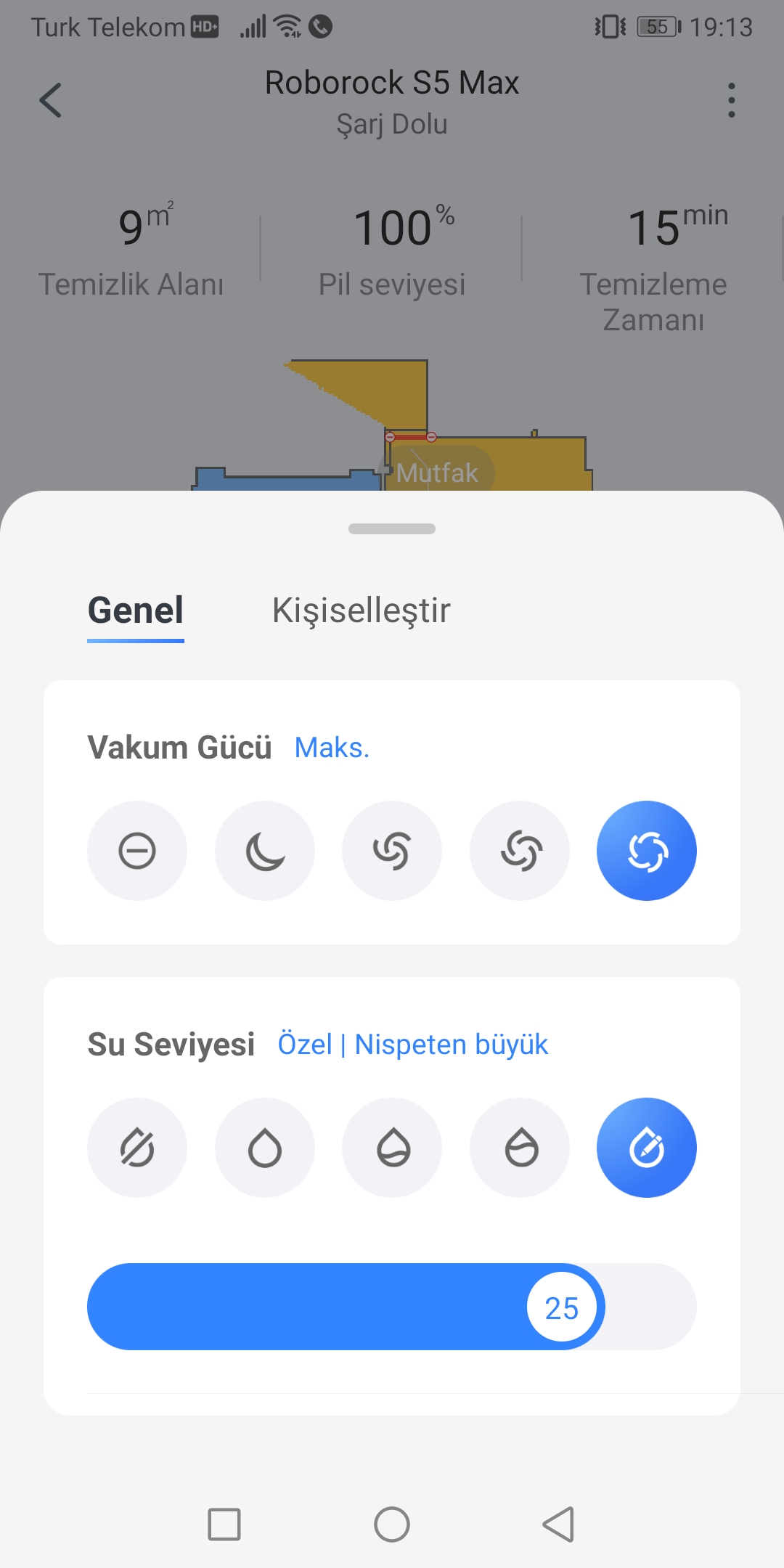This screenshot has width=784, height=1568.
Task: Select the Maks. vacuum power option
Action: [647, 851]
